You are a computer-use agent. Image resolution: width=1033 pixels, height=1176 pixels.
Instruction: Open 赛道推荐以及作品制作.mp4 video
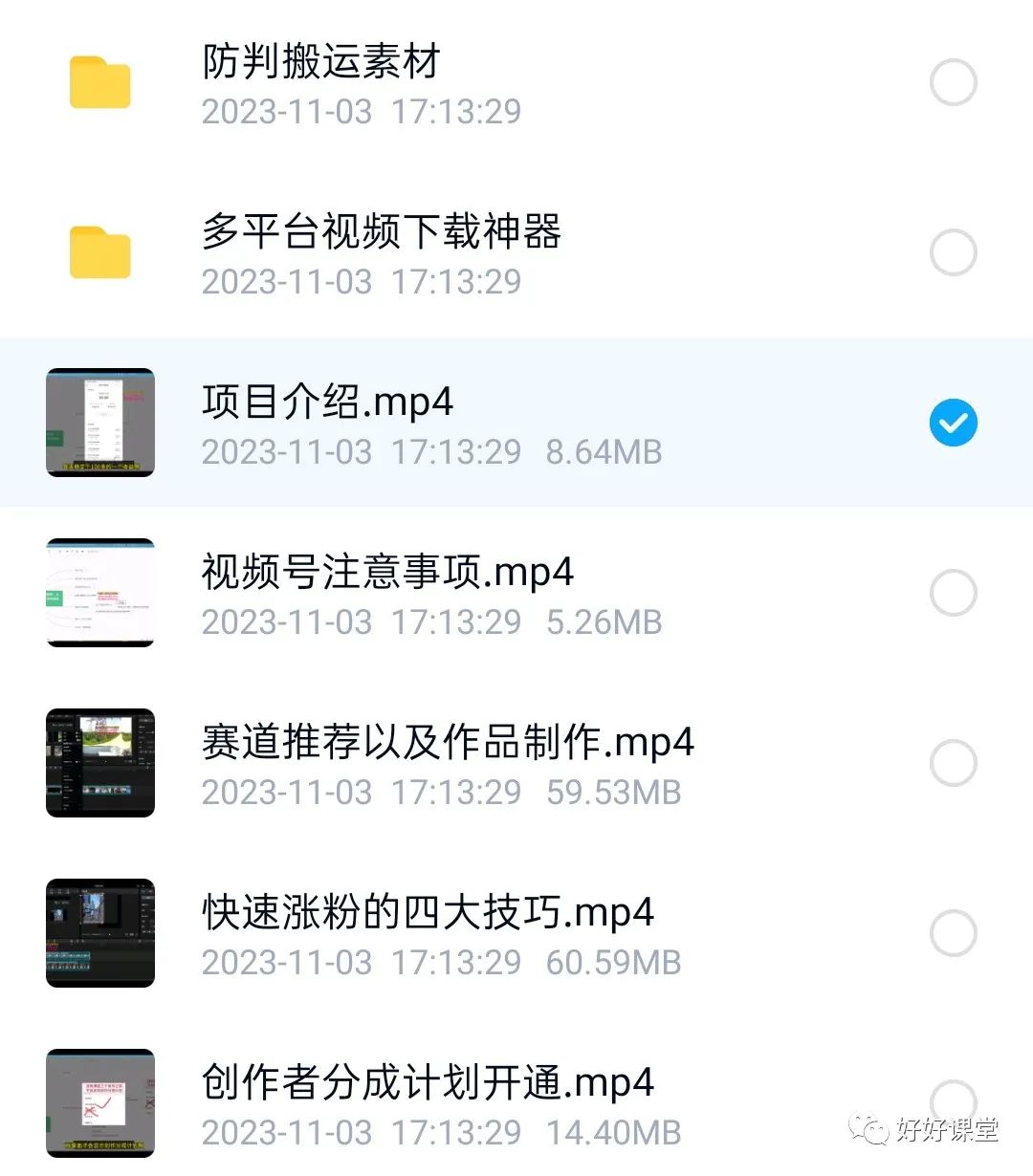click(x=448, y=744)
